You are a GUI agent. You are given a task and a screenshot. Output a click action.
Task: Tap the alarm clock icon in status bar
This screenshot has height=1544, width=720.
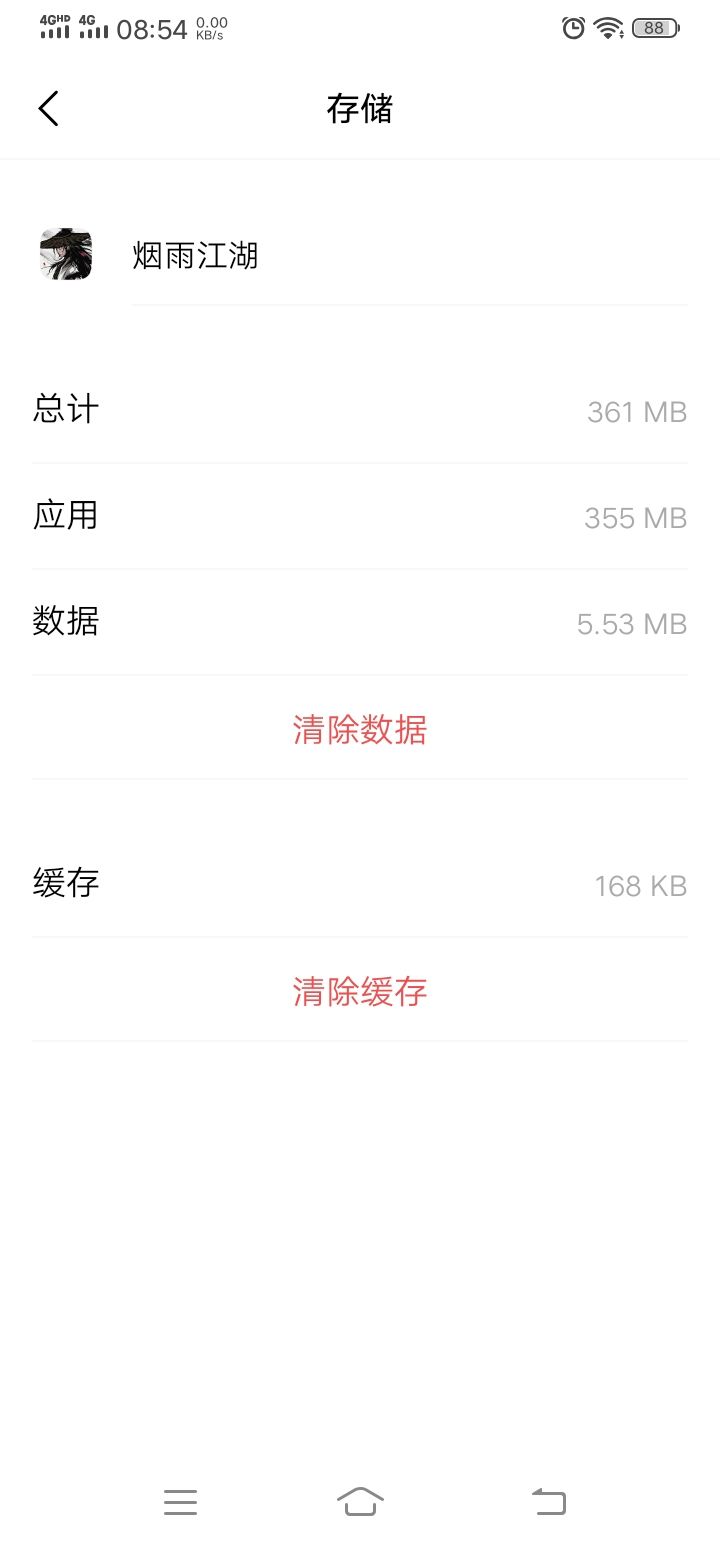pyautogui.click(x=571, y=28)
